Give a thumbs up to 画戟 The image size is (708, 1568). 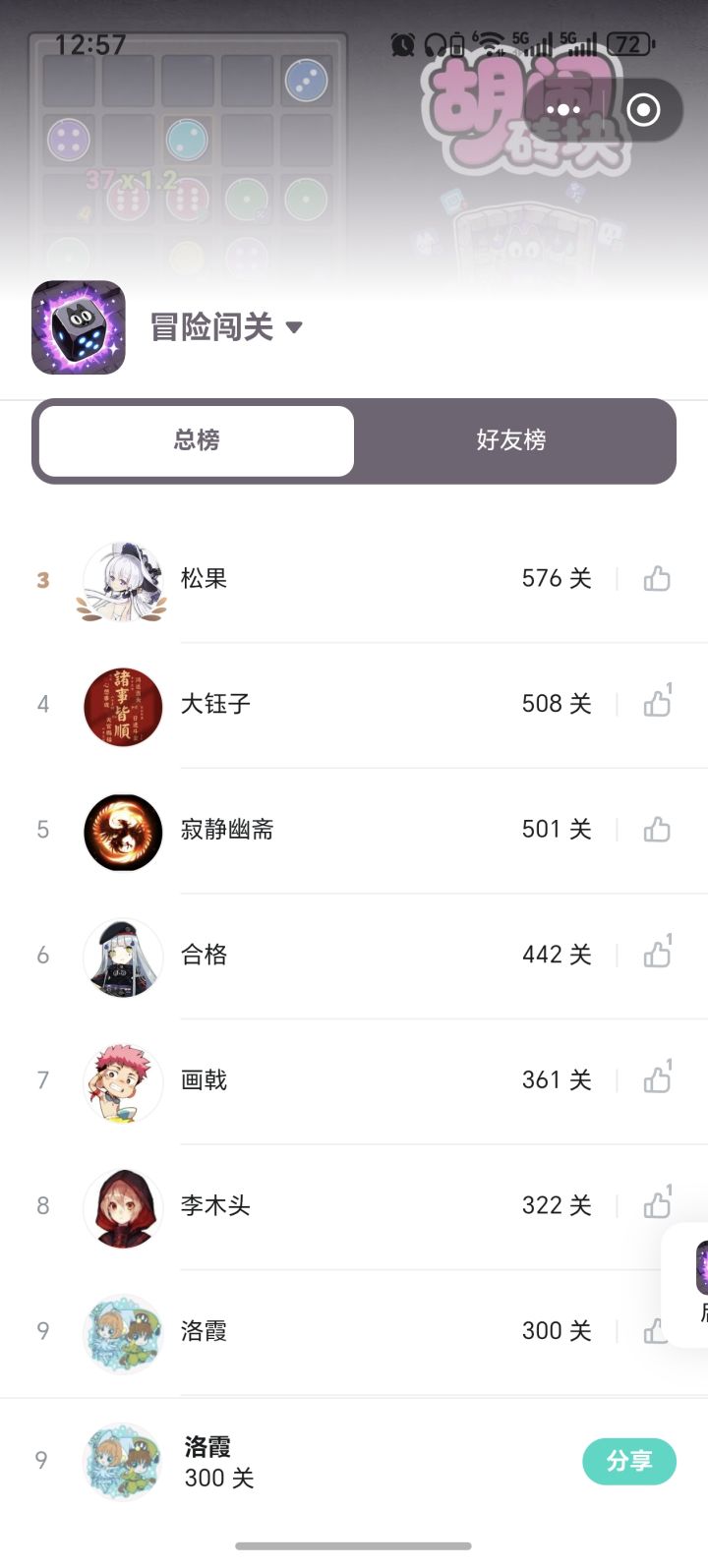point(657,1080)
